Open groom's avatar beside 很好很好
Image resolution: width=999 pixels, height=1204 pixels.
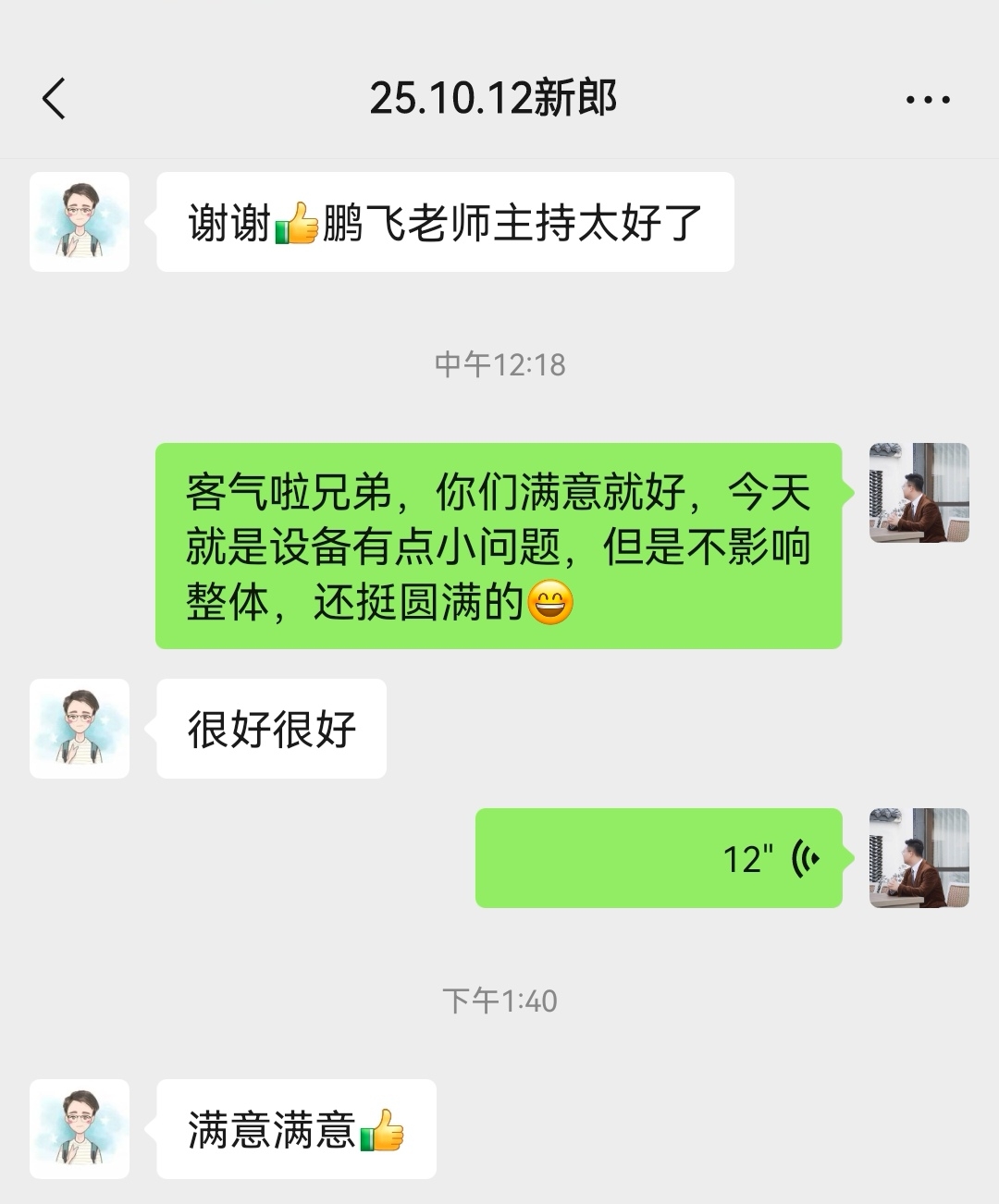pyautogui.click(x=80, y=729)
